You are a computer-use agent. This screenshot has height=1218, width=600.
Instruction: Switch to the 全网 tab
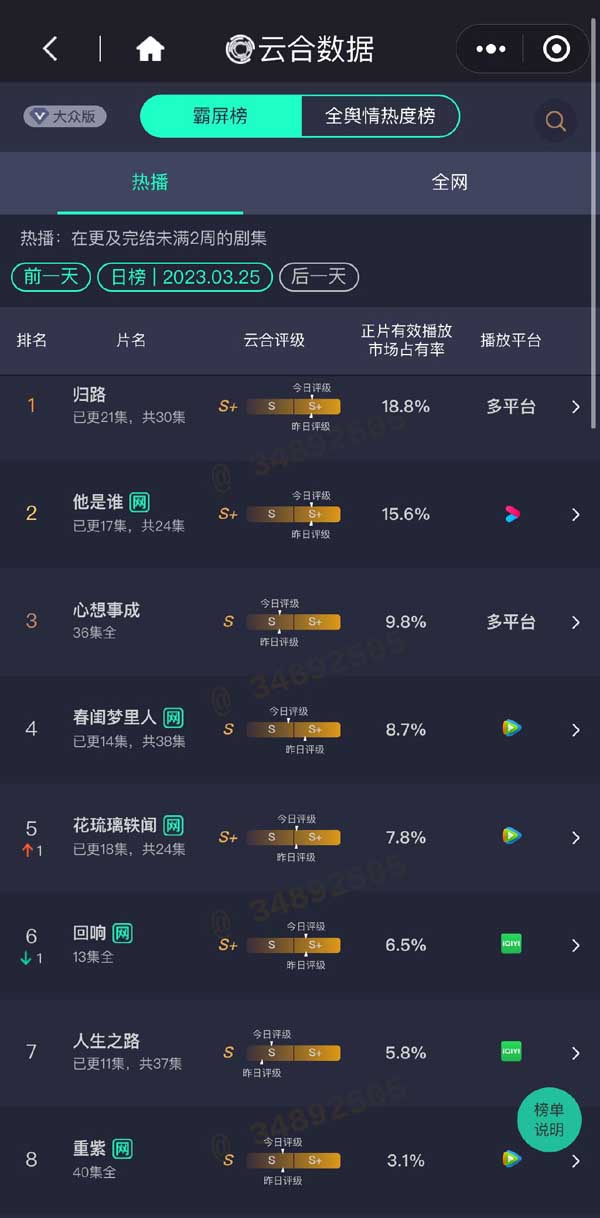pos(449,182)
